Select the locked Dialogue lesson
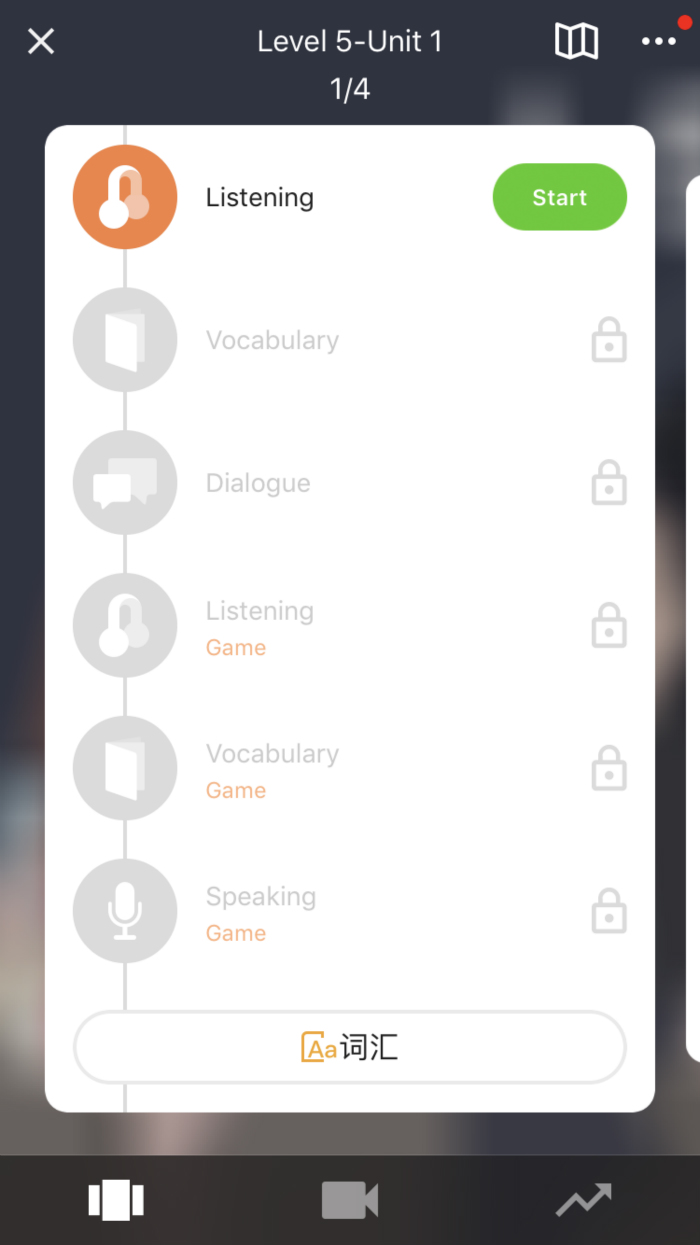Viewport: 700px width, 1245px height. point(258,483)
